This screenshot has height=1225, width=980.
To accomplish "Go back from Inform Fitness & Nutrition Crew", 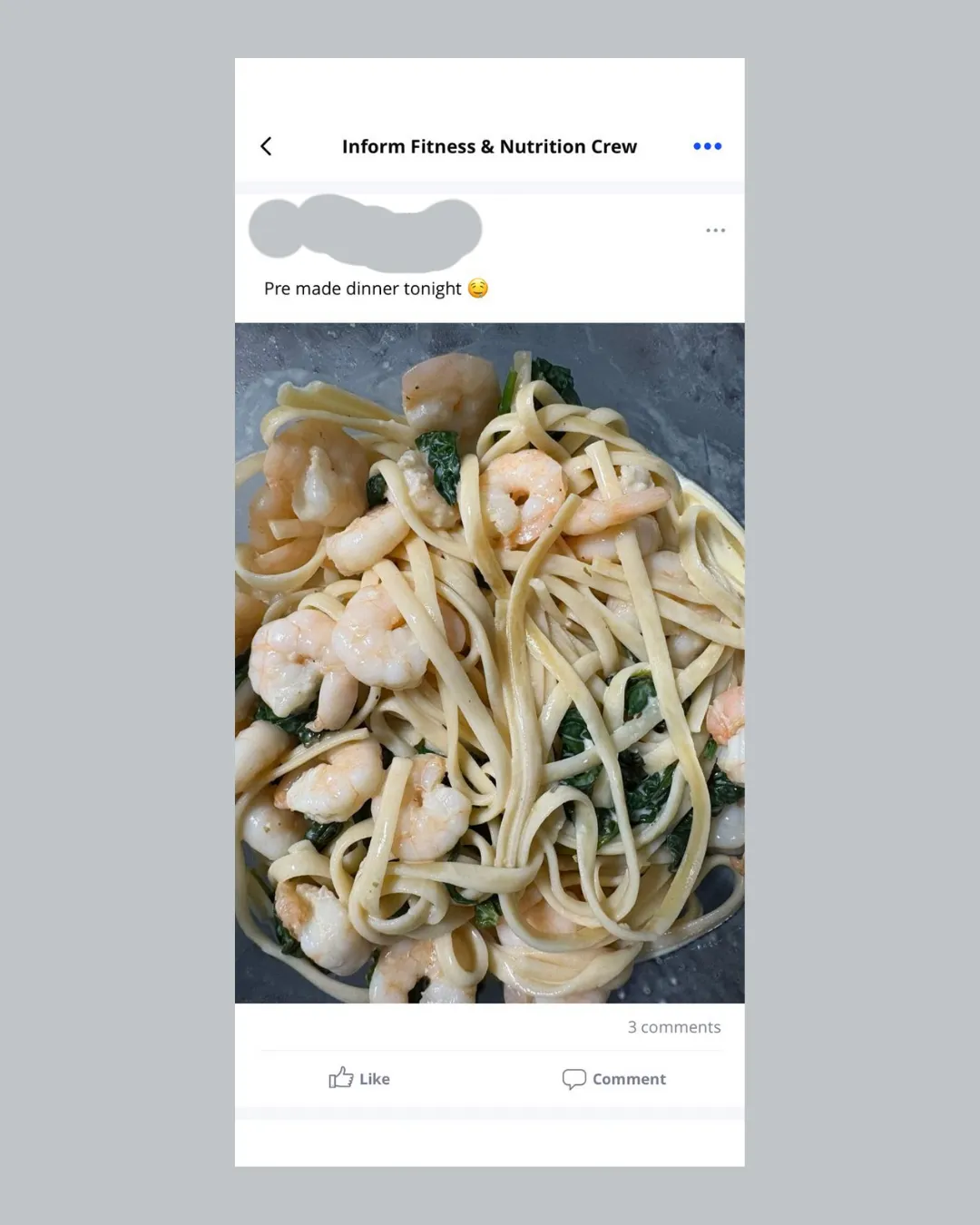I will tap(266, 146).
